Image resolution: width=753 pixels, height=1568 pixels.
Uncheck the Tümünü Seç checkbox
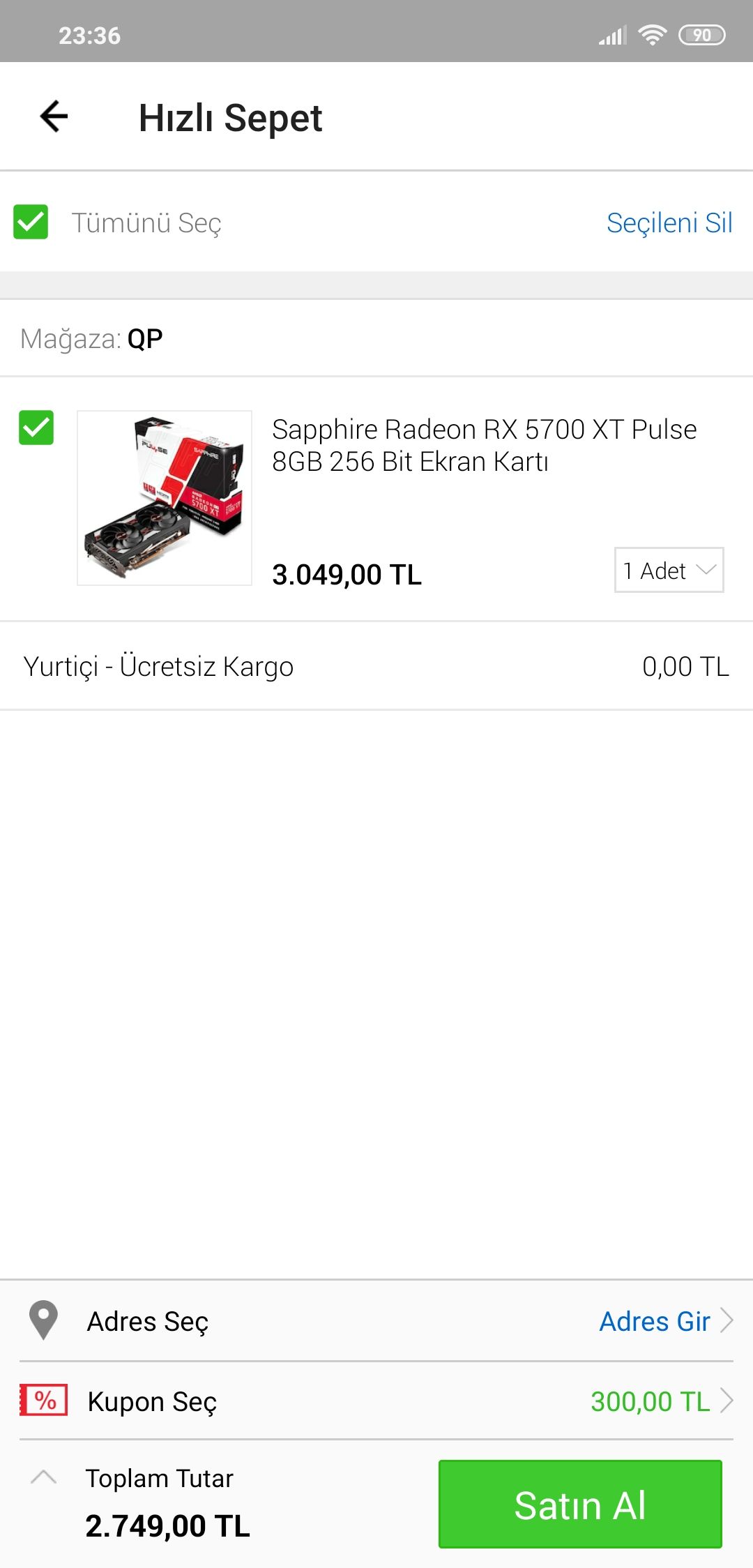(31, 223)
